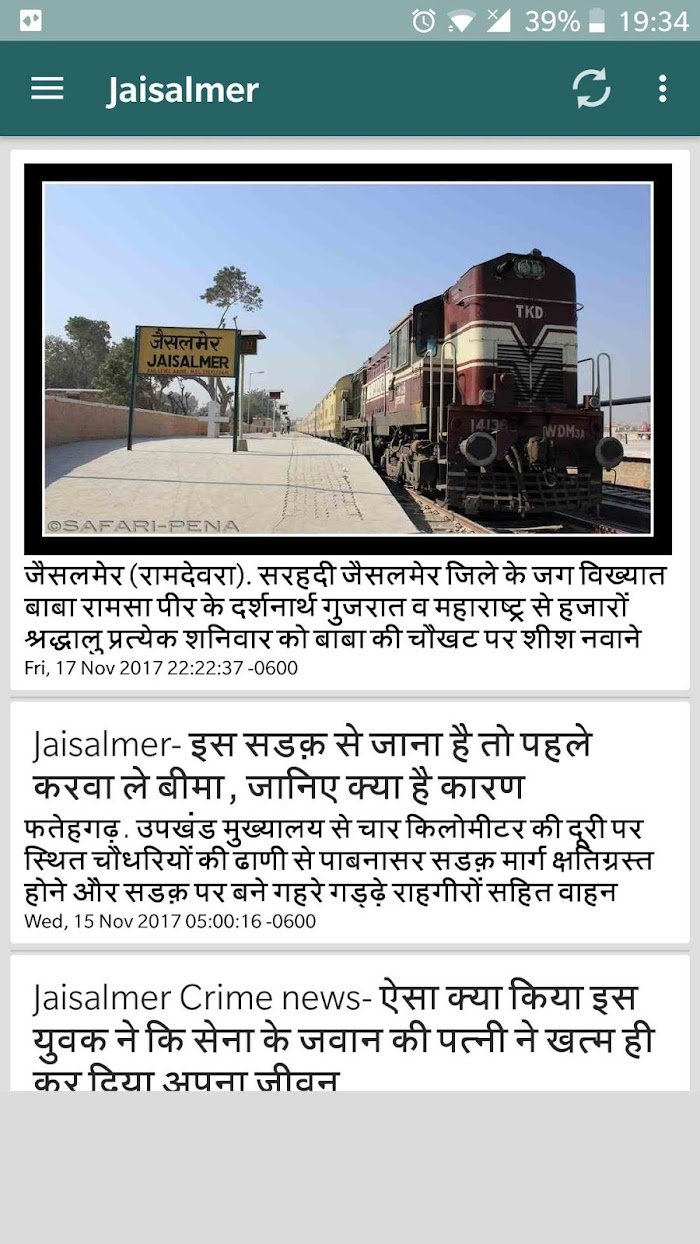Open the Jaisalmer railway station news card
This screenshot has width=700, height=1244.
pyautogui.click(x=348, y=420)
